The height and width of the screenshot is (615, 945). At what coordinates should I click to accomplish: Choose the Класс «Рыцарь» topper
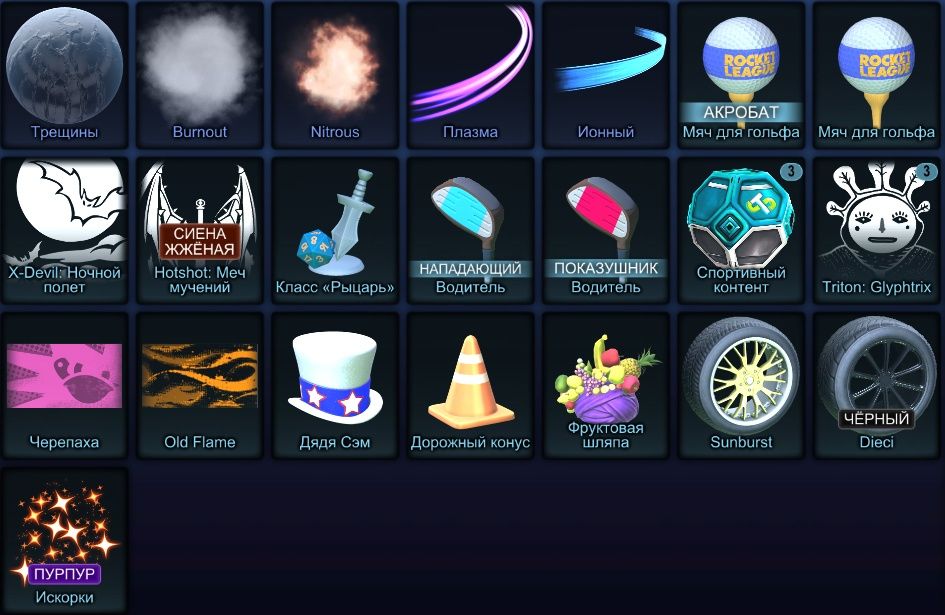335,230
